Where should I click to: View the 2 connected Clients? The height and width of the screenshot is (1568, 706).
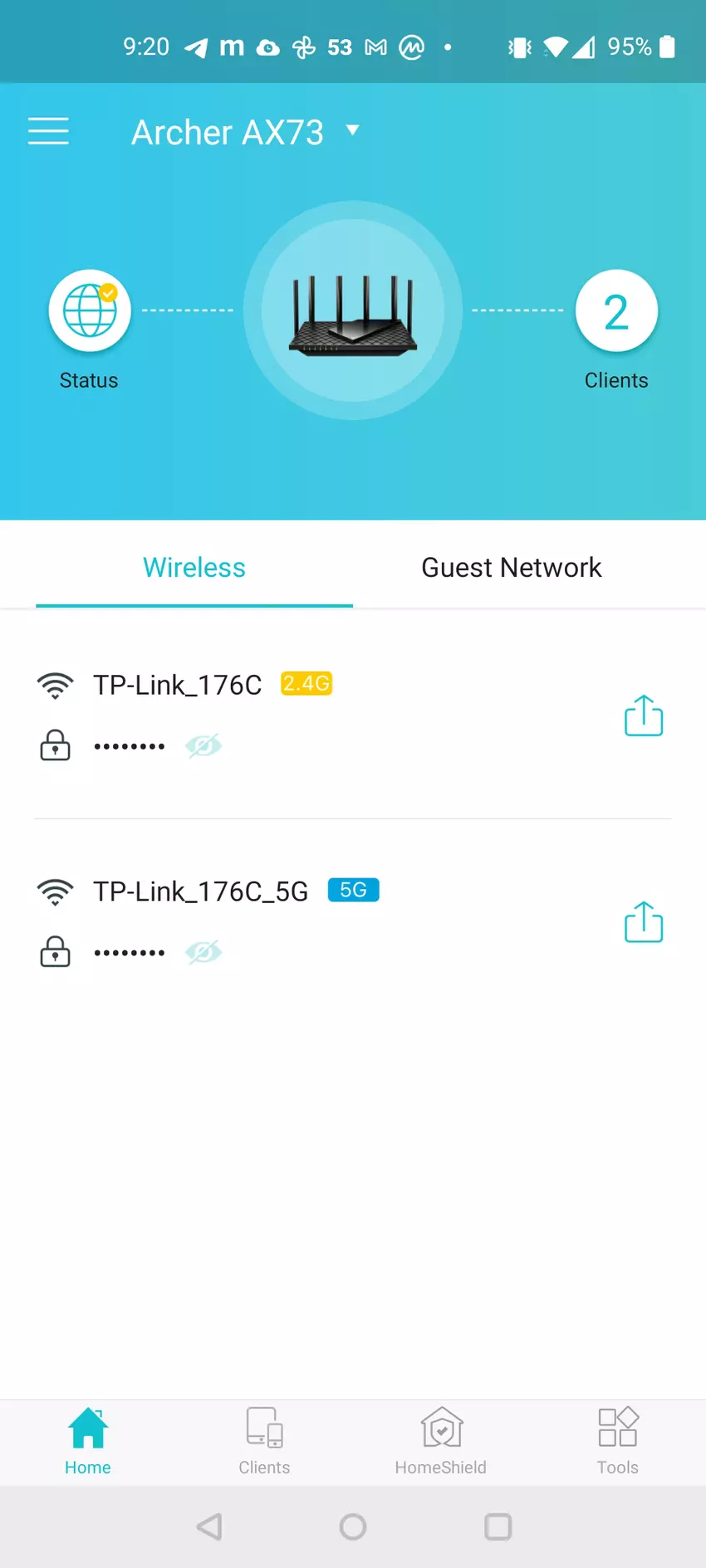coord(616,311)
